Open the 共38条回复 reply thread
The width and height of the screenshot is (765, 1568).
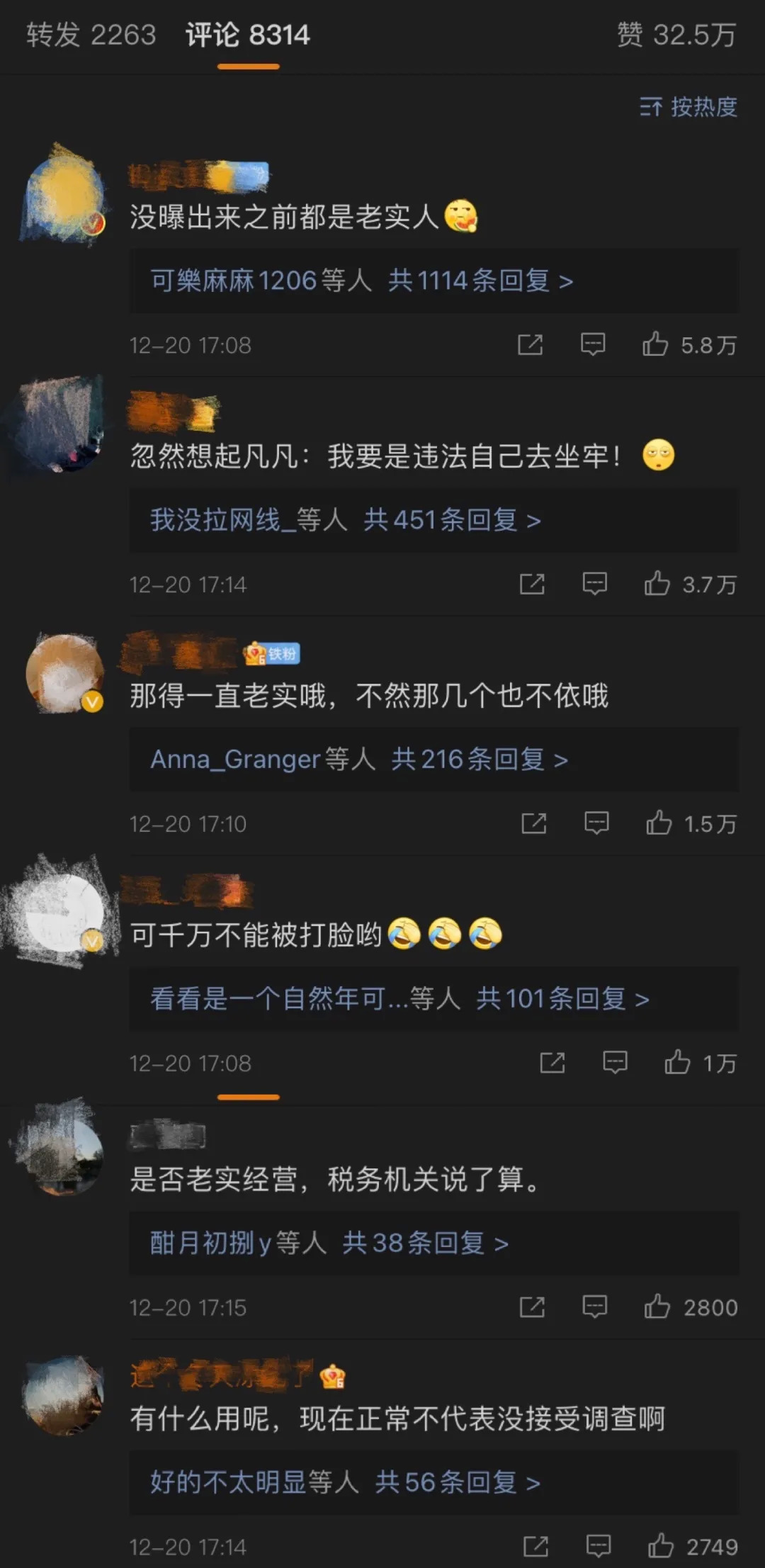click(x=425, y=1243)
